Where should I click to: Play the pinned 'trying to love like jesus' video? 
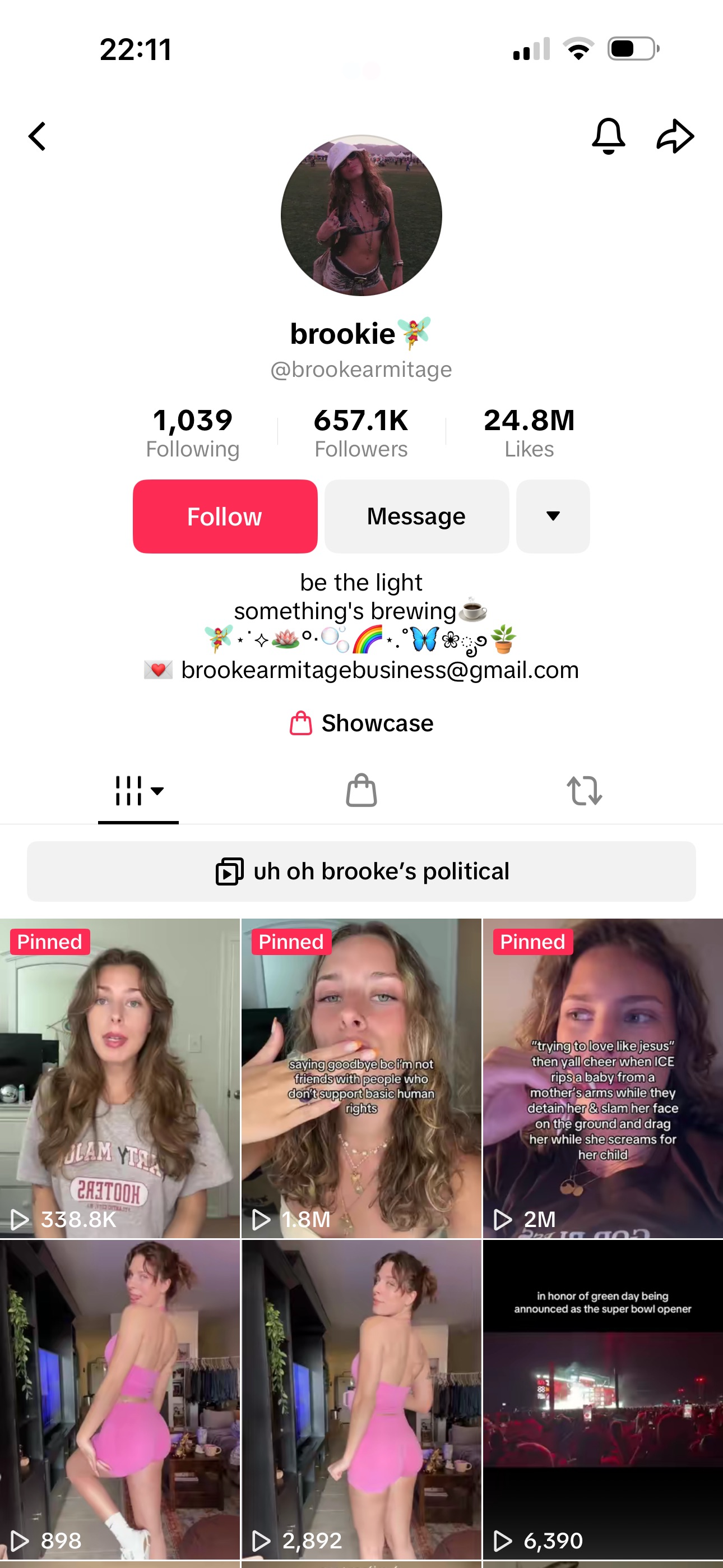tap(602, 1077)
